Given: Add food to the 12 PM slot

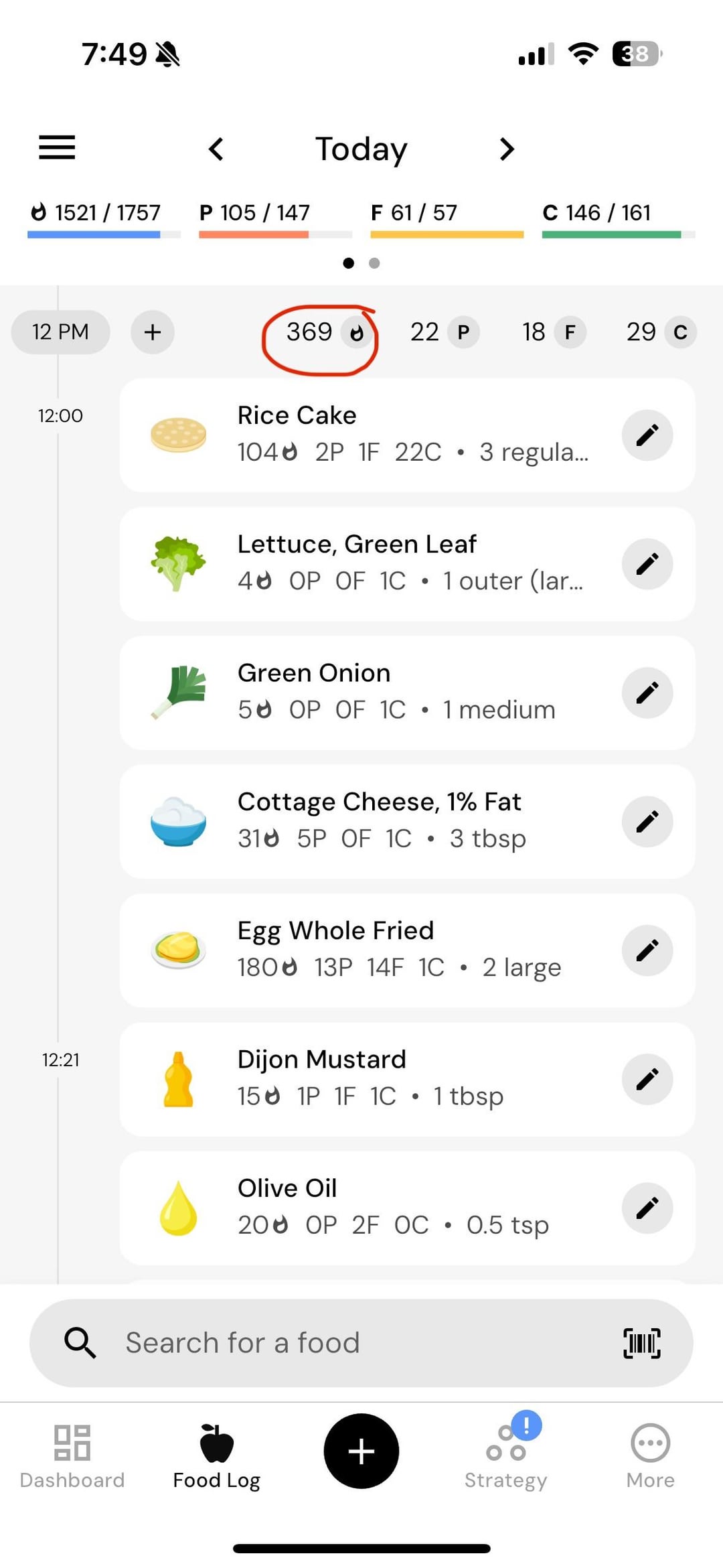Looking at the screenshot, I should (153, 332).
